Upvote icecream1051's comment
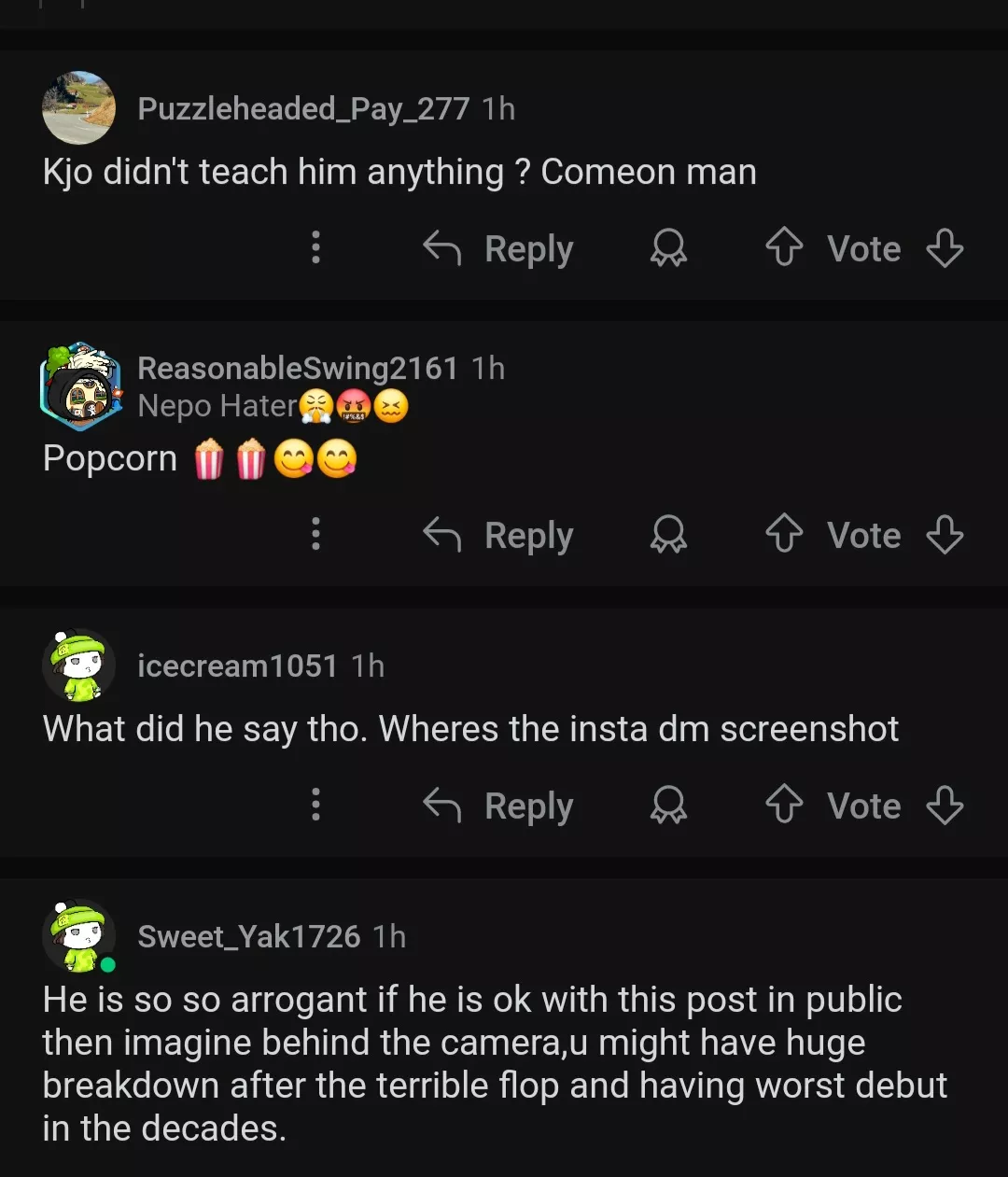The image size is (1008, 1177). pyautogui.click(x=784, y=806)
